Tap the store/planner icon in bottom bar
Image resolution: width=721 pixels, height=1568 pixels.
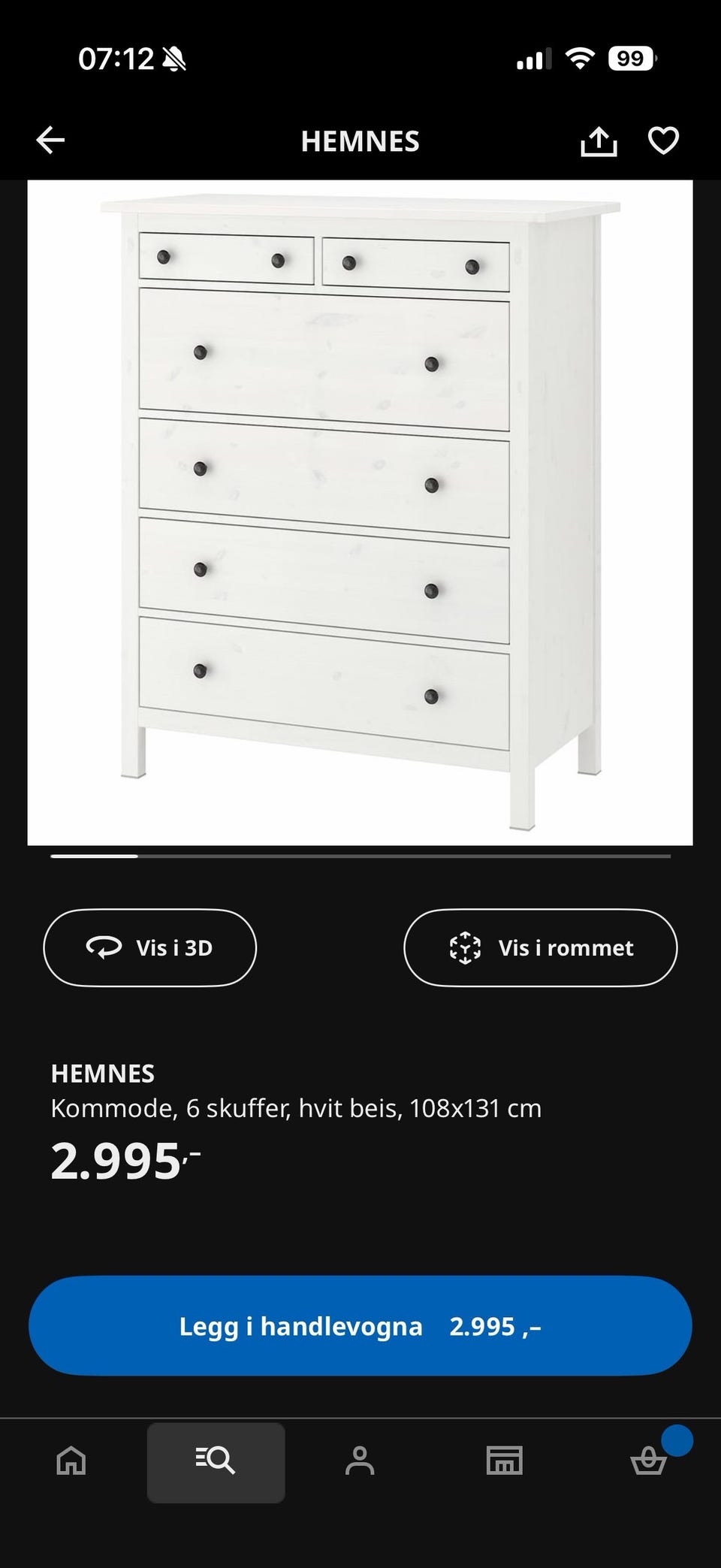pos(505,1461)
